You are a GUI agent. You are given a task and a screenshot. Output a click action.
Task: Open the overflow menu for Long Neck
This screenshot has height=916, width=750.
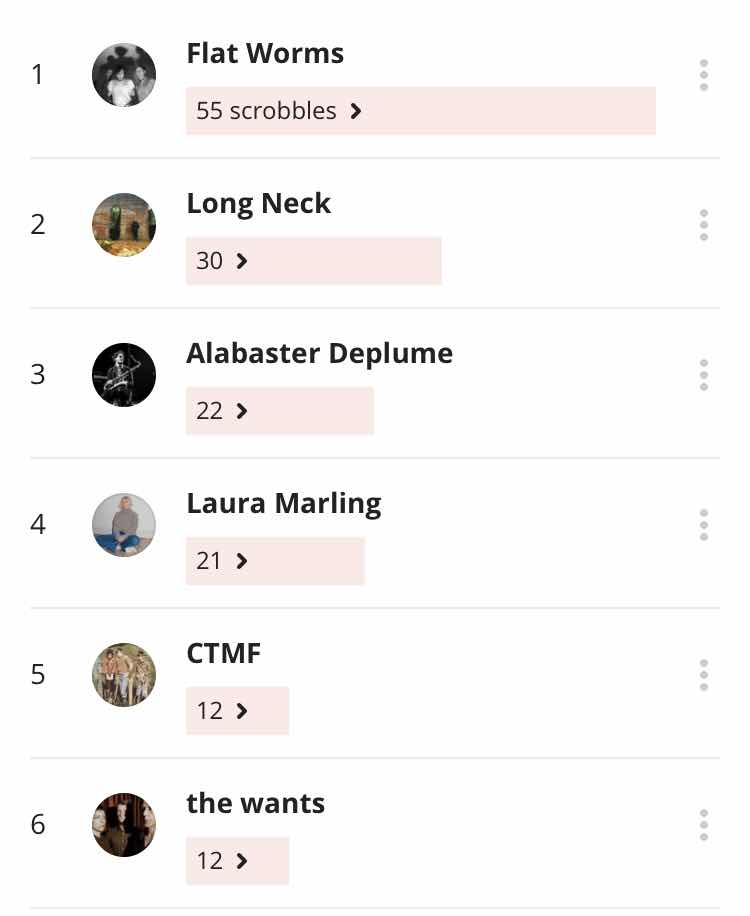point(704,225)
